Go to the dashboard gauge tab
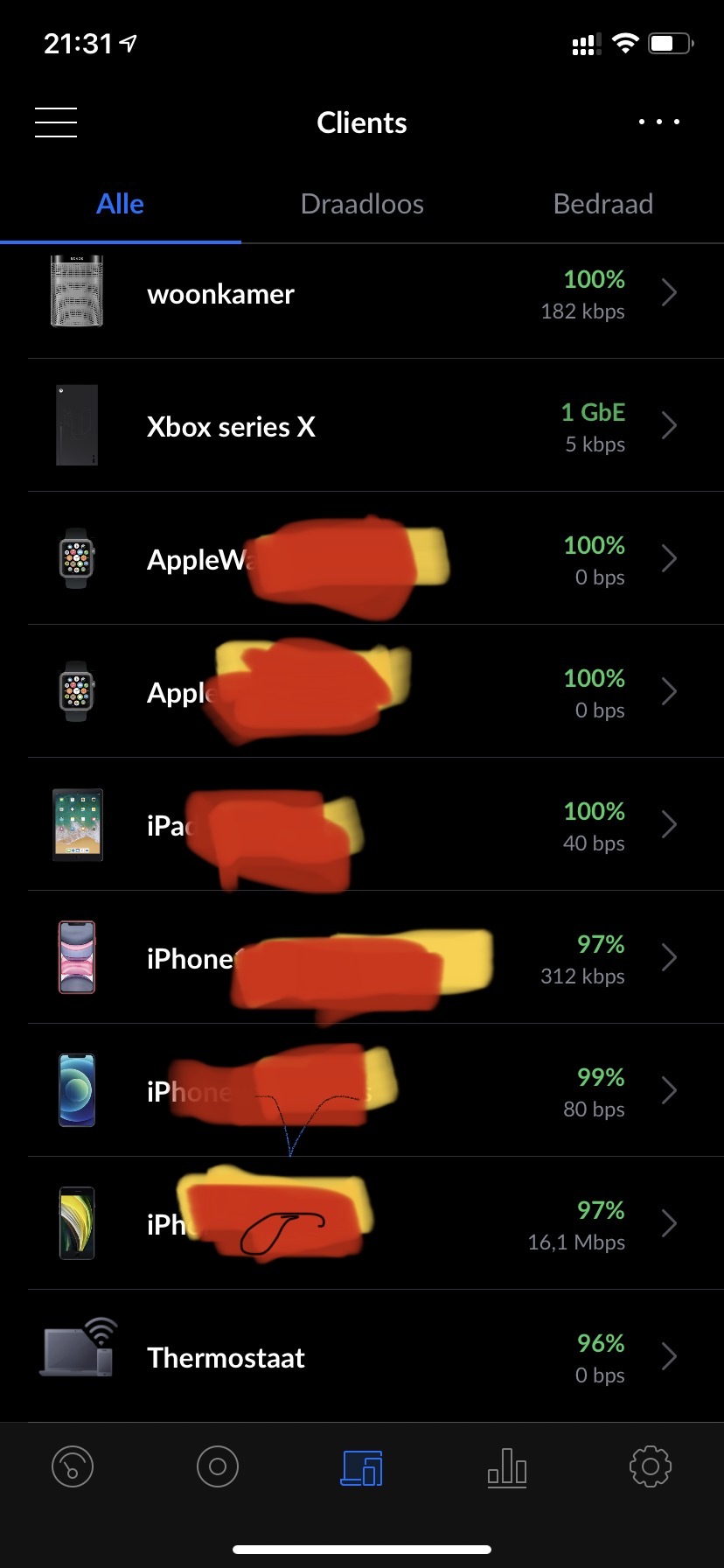 [73, 1466]
